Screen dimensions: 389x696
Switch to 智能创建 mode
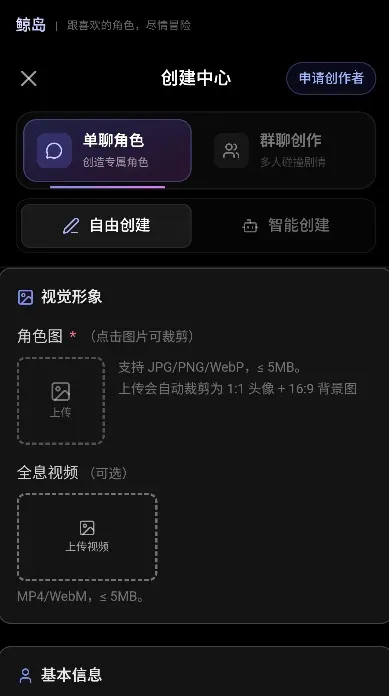pyautogui.click(x=286, y=225)
